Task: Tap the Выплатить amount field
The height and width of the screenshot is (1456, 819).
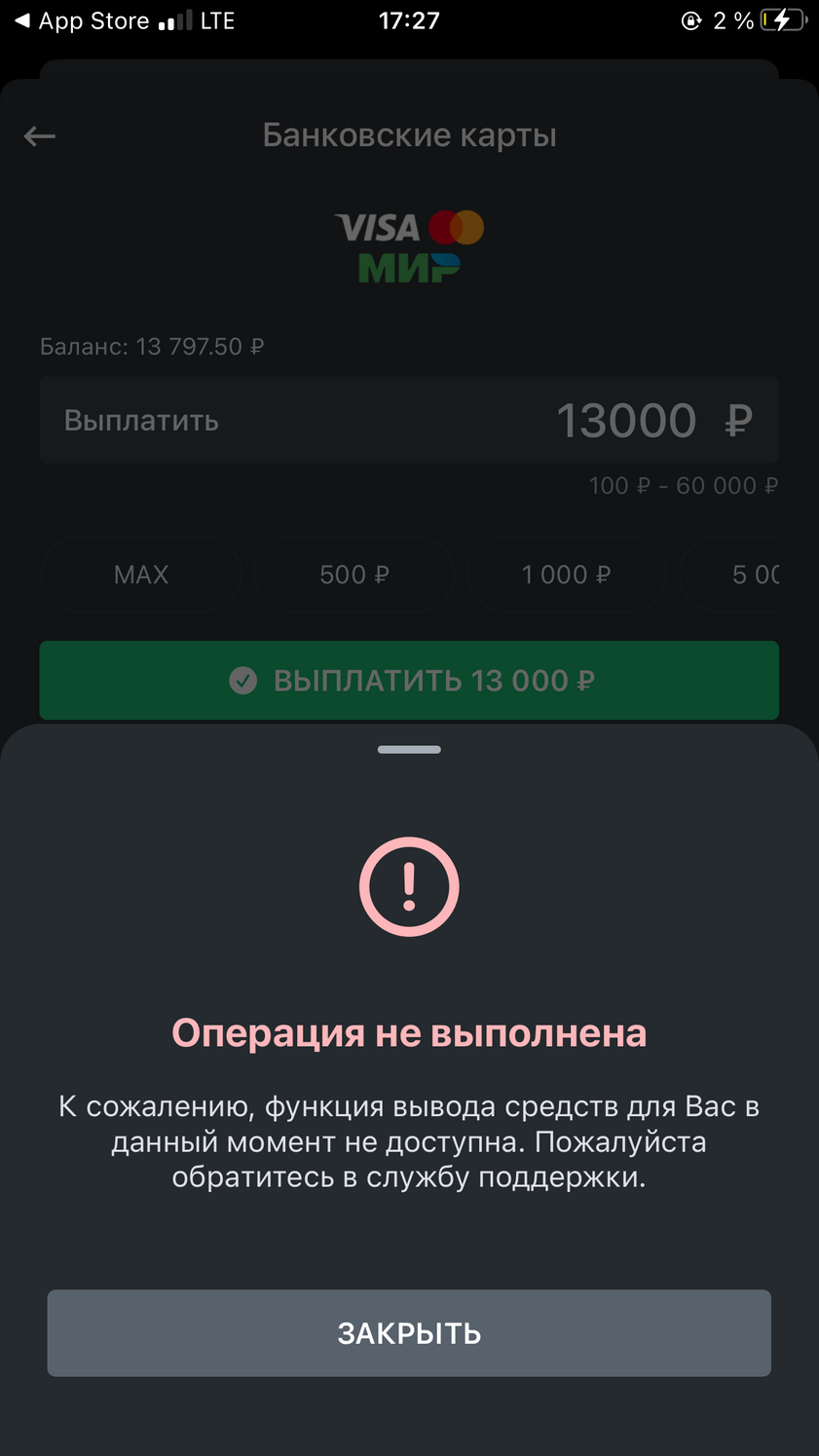Action: (x=409, y=420)
